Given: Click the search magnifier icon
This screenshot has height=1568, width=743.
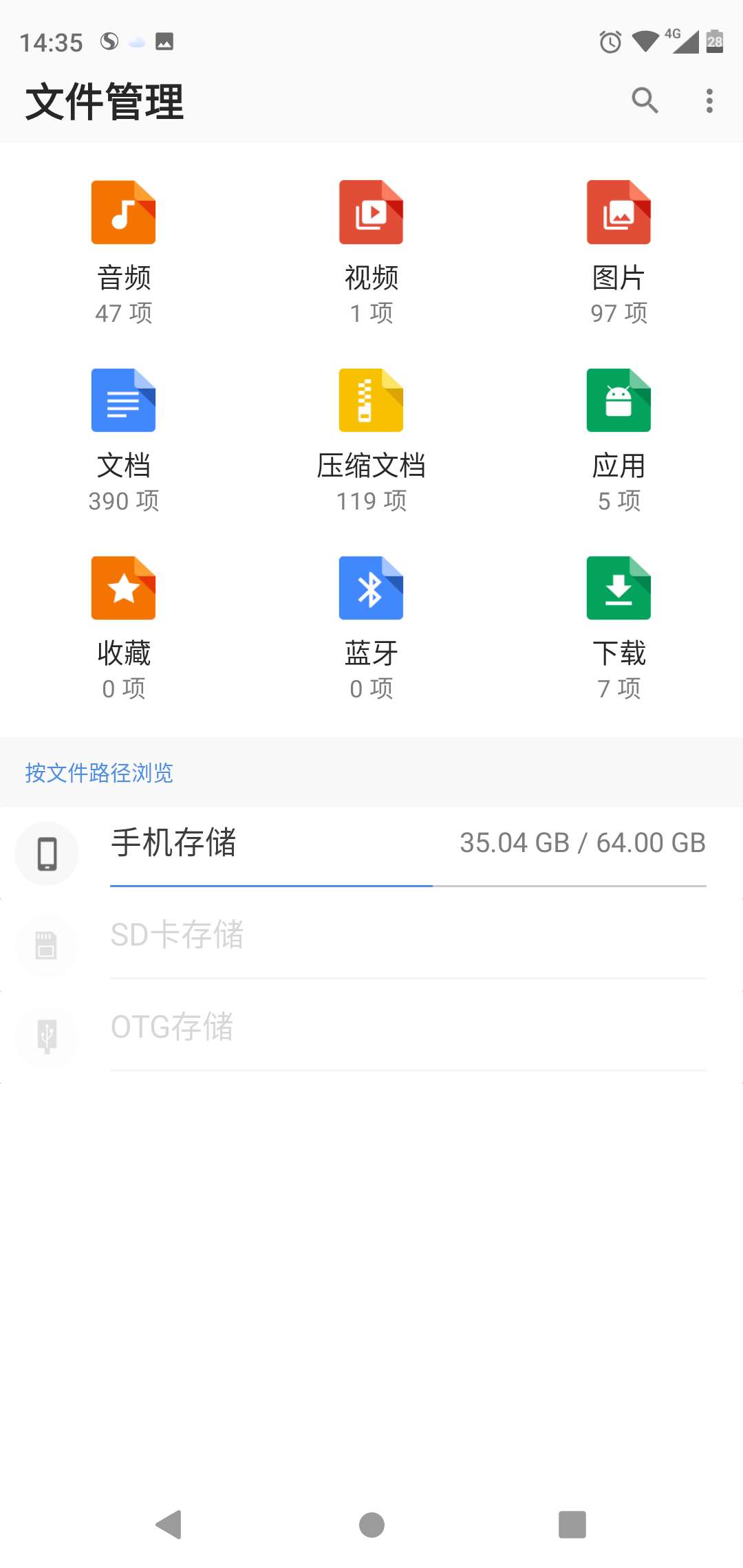Looking at the screenshot, I should (645, 101).
